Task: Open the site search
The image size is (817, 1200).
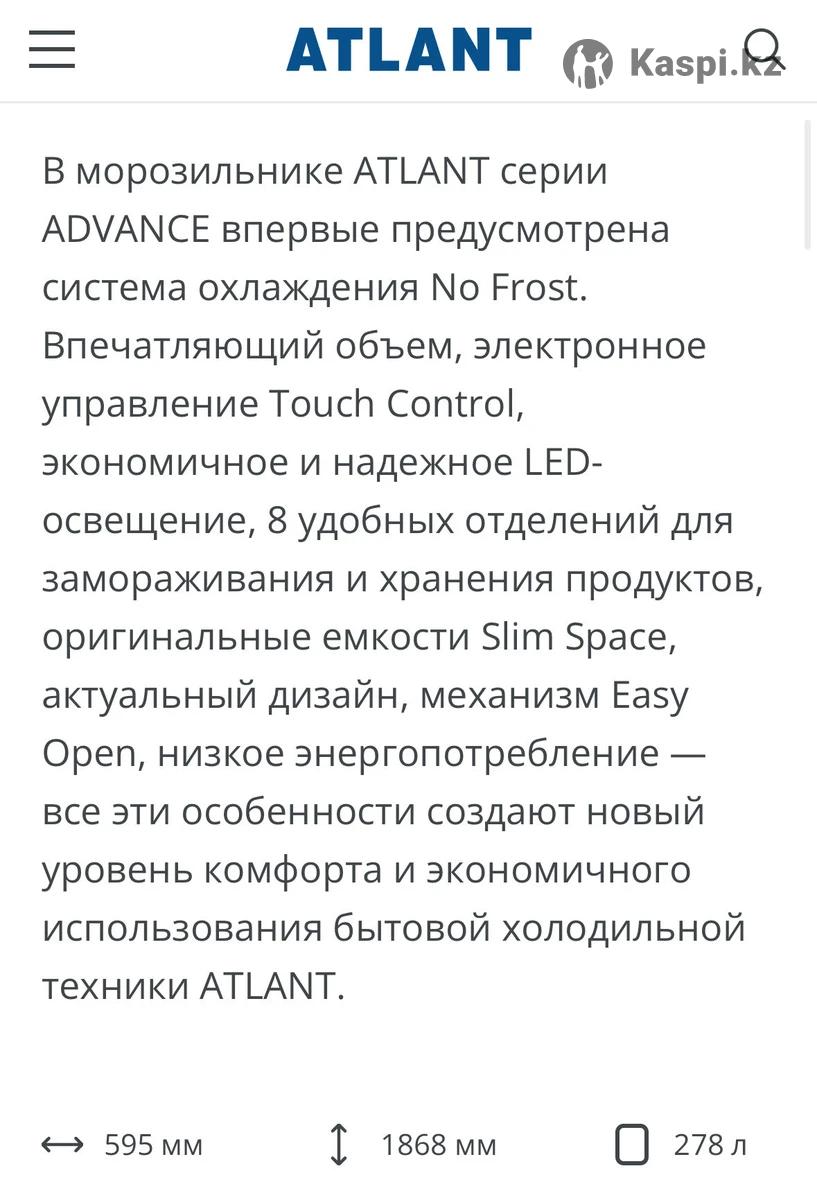Action: click(765, 49)
